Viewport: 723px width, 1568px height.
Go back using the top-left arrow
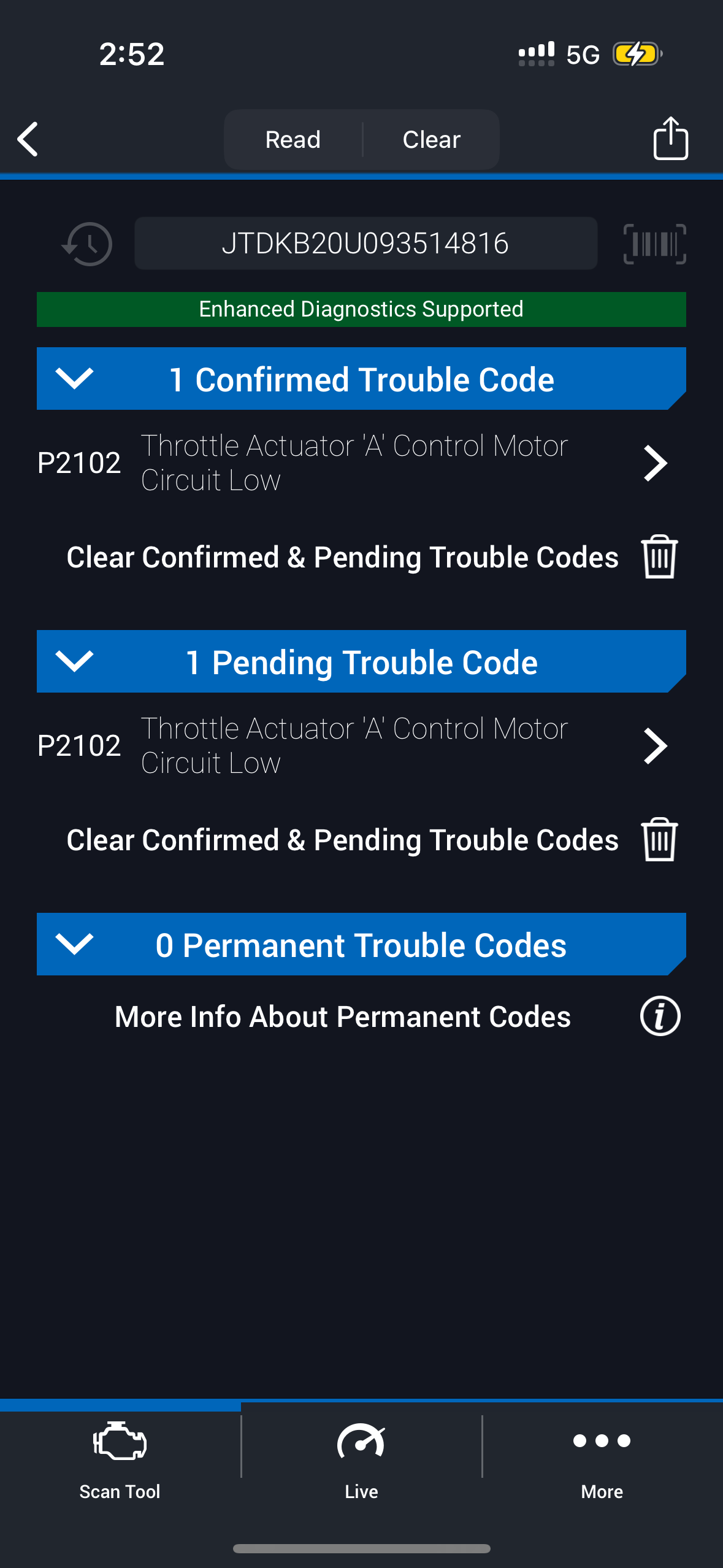click(x=28, y=139)
